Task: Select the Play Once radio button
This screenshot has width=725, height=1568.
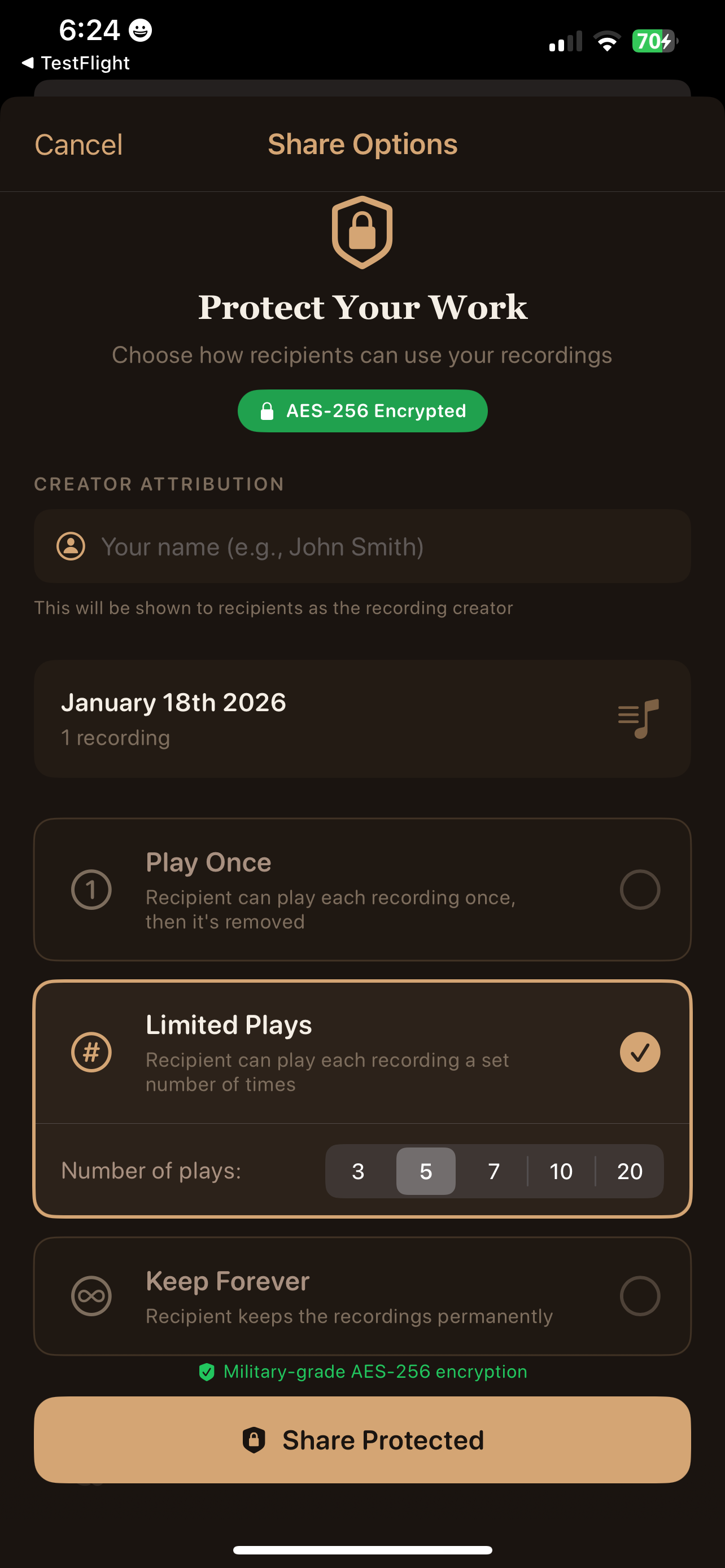Action: 640,890
